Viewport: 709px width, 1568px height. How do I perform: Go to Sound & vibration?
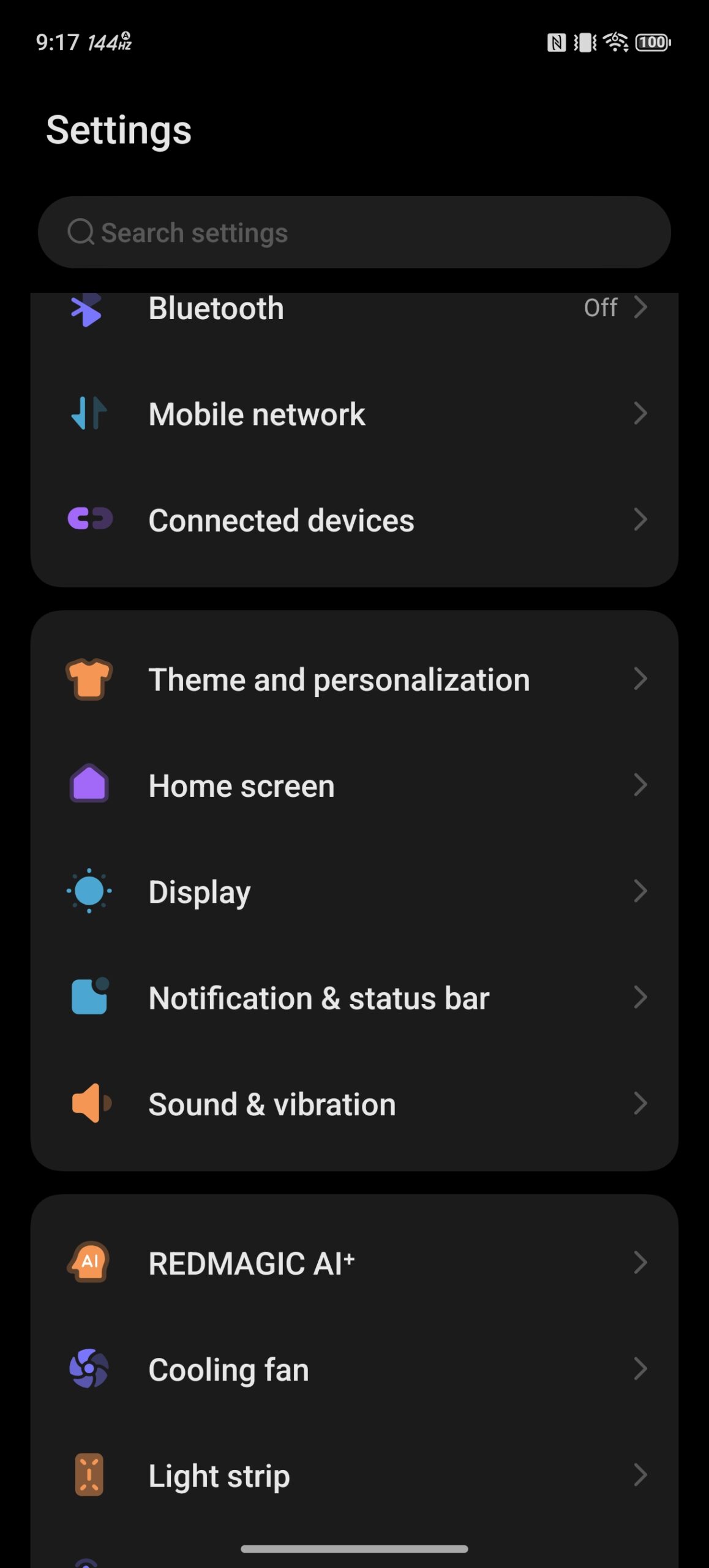point(354,1104)
